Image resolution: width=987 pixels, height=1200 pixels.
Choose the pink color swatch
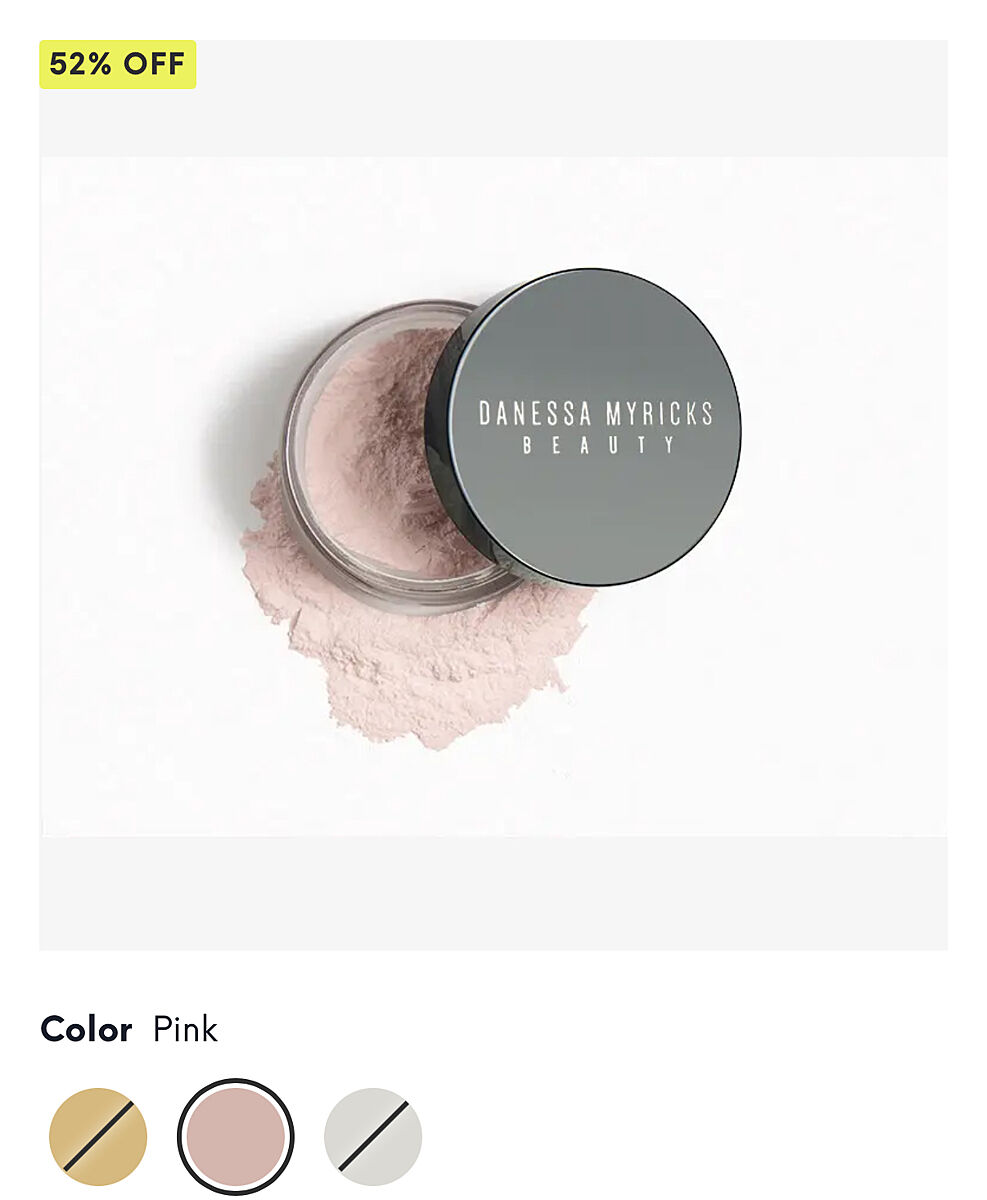pyautogui.click(x=236, y=1137)
